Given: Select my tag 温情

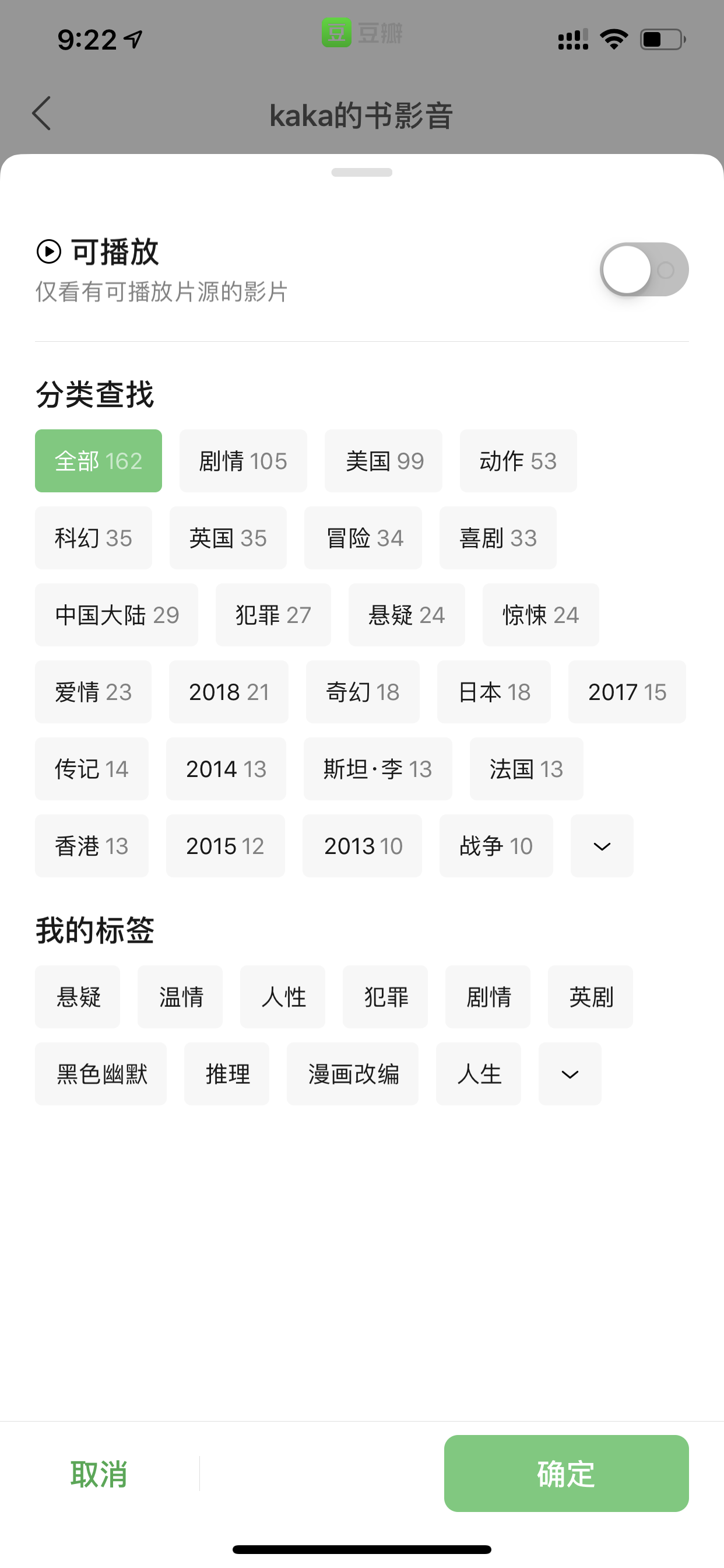Looking at the screenshot, I should (x=180, y=997).
